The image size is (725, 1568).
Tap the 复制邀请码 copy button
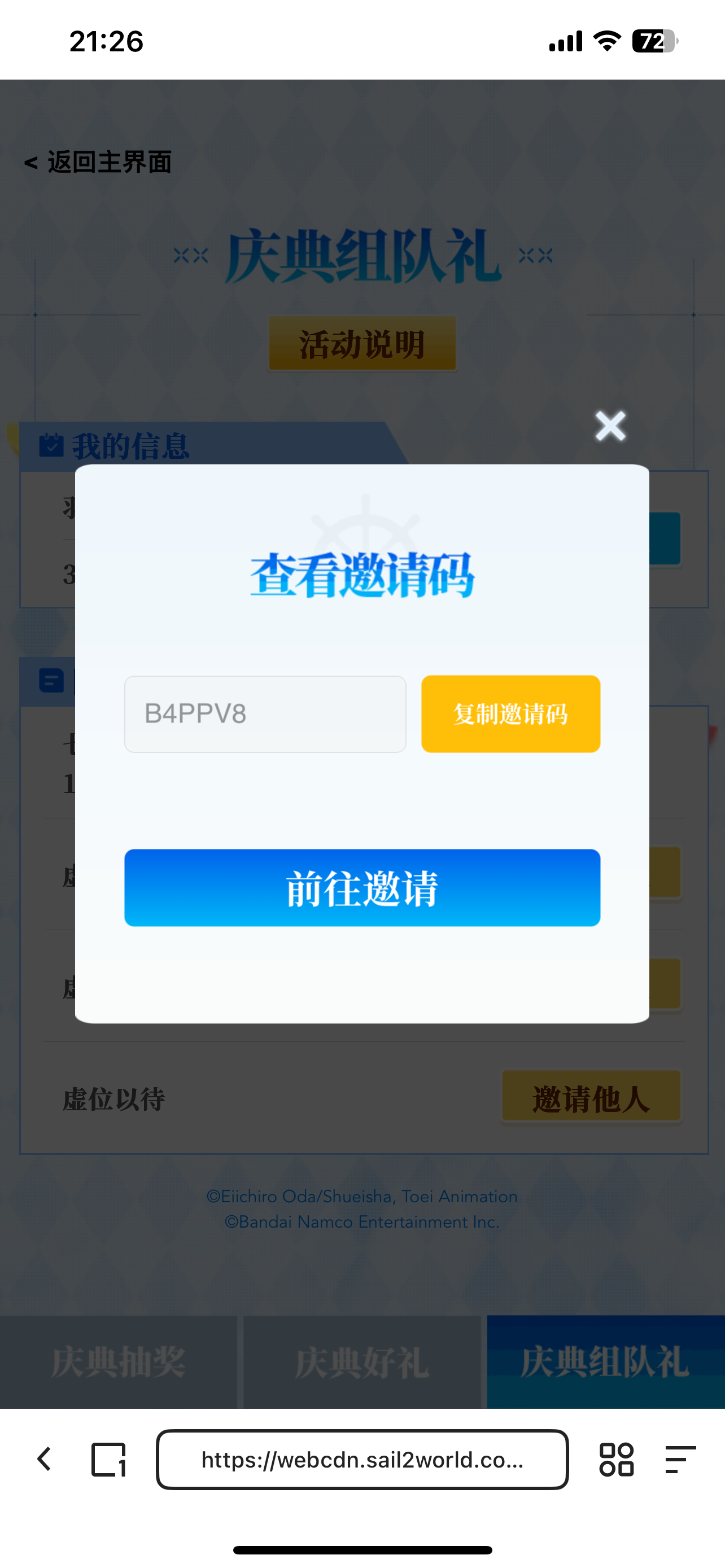click(510, 713)
